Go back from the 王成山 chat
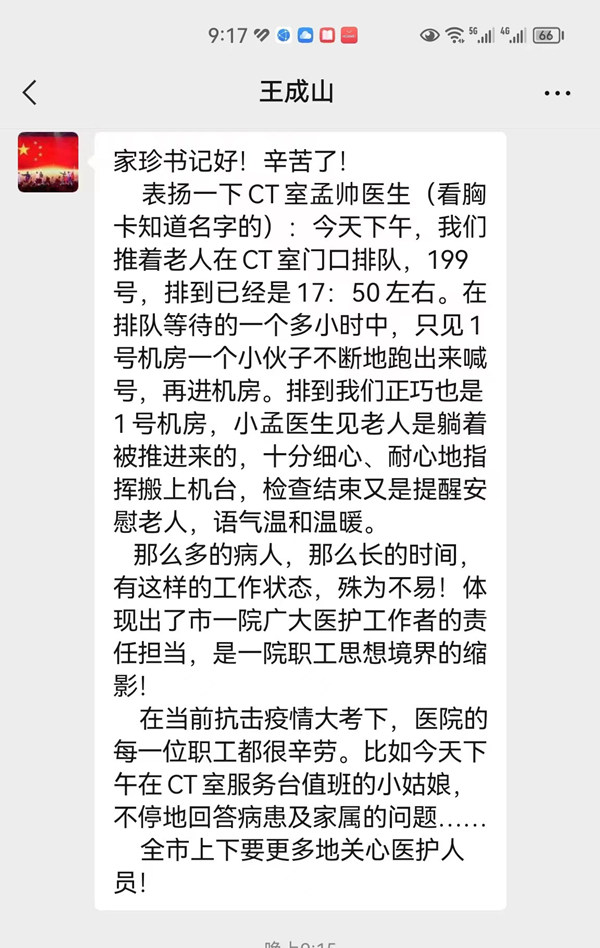The height and width of the screenshot is (948, 600). pyautogui.click(x=30, y=93)
